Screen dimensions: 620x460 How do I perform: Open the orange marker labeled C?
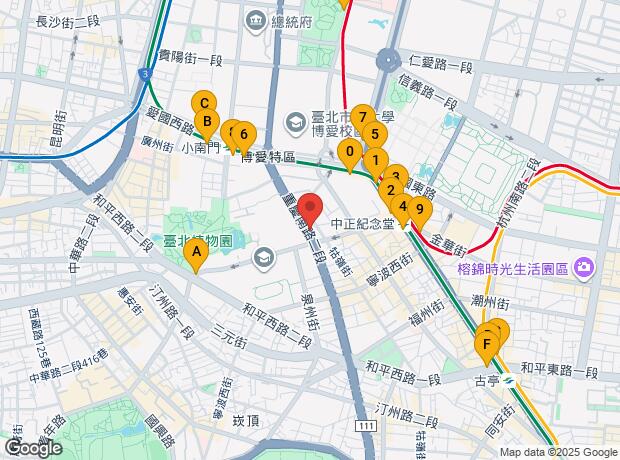204,102
